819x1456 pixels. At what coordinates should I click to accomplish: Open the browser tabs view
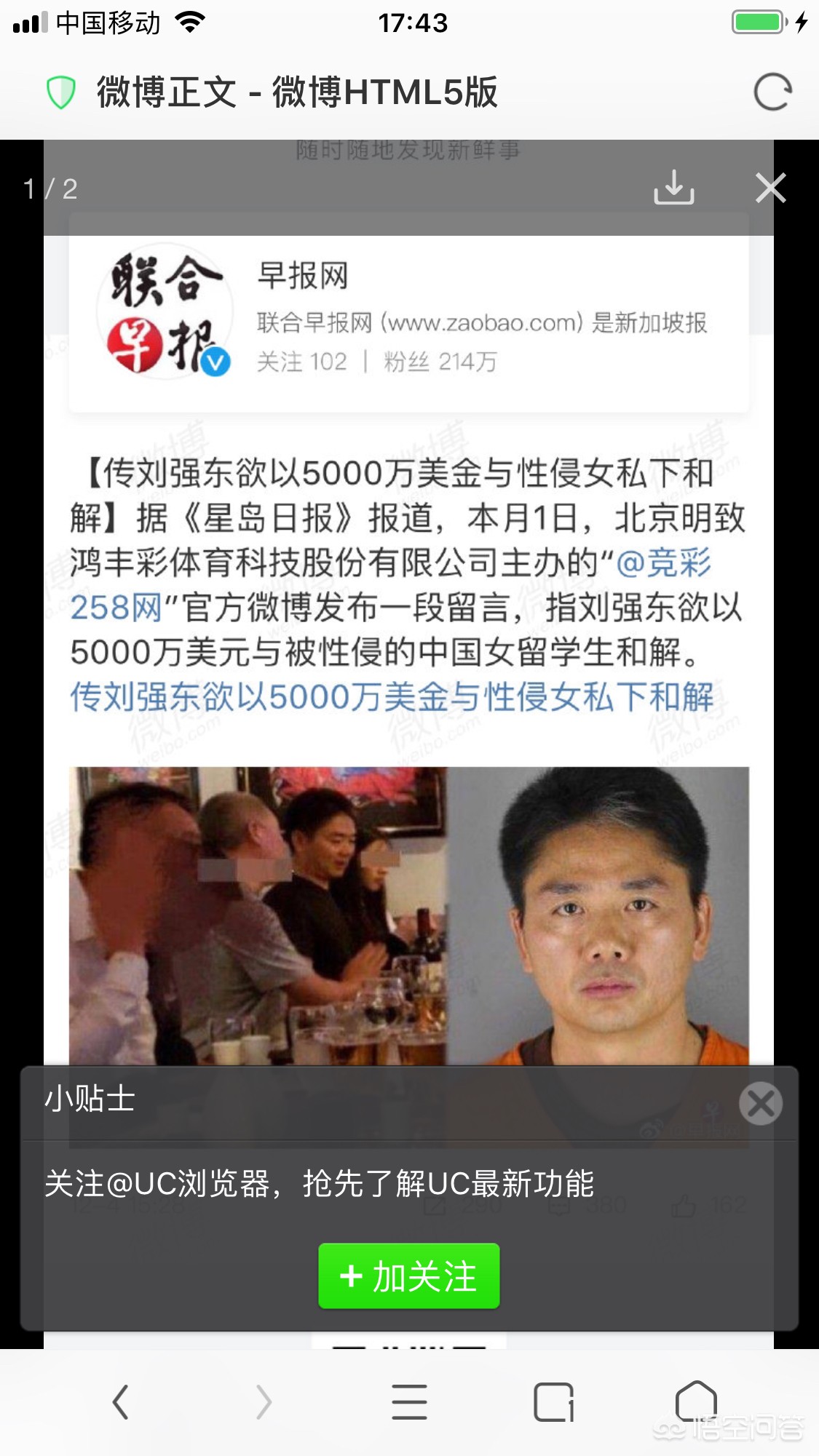[x=554, y=1401]
